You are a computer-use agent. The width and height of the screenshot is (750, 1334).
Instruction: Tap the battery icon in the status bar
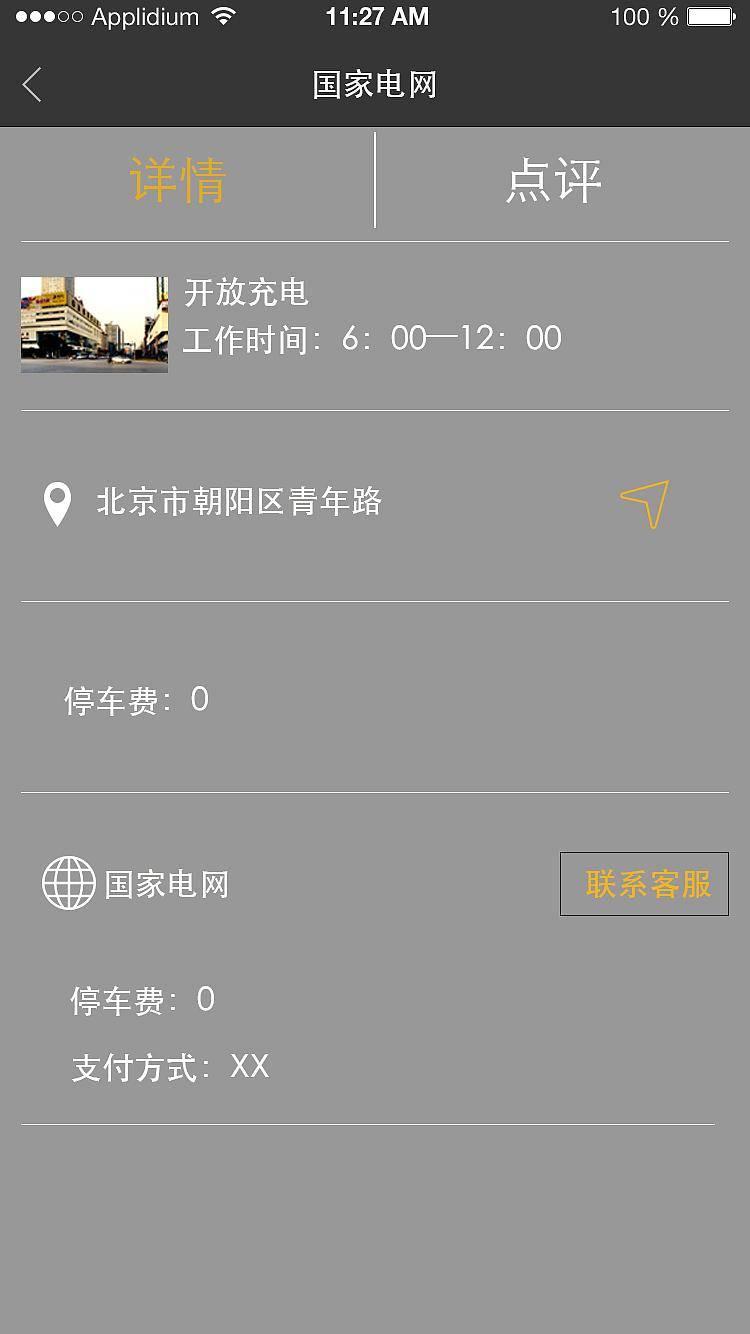711,16
